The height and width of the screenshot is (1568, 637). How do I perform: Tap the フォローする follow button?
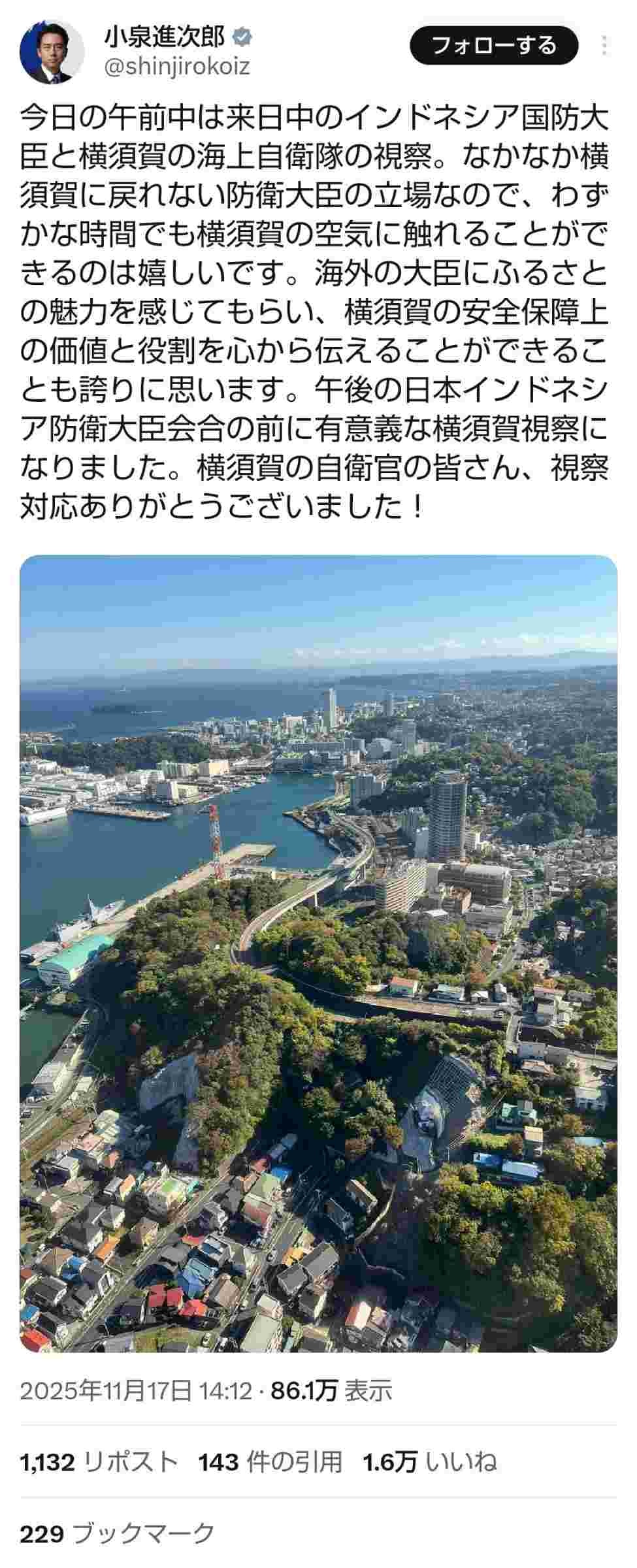pyautogui.click(x=494, y=46)
